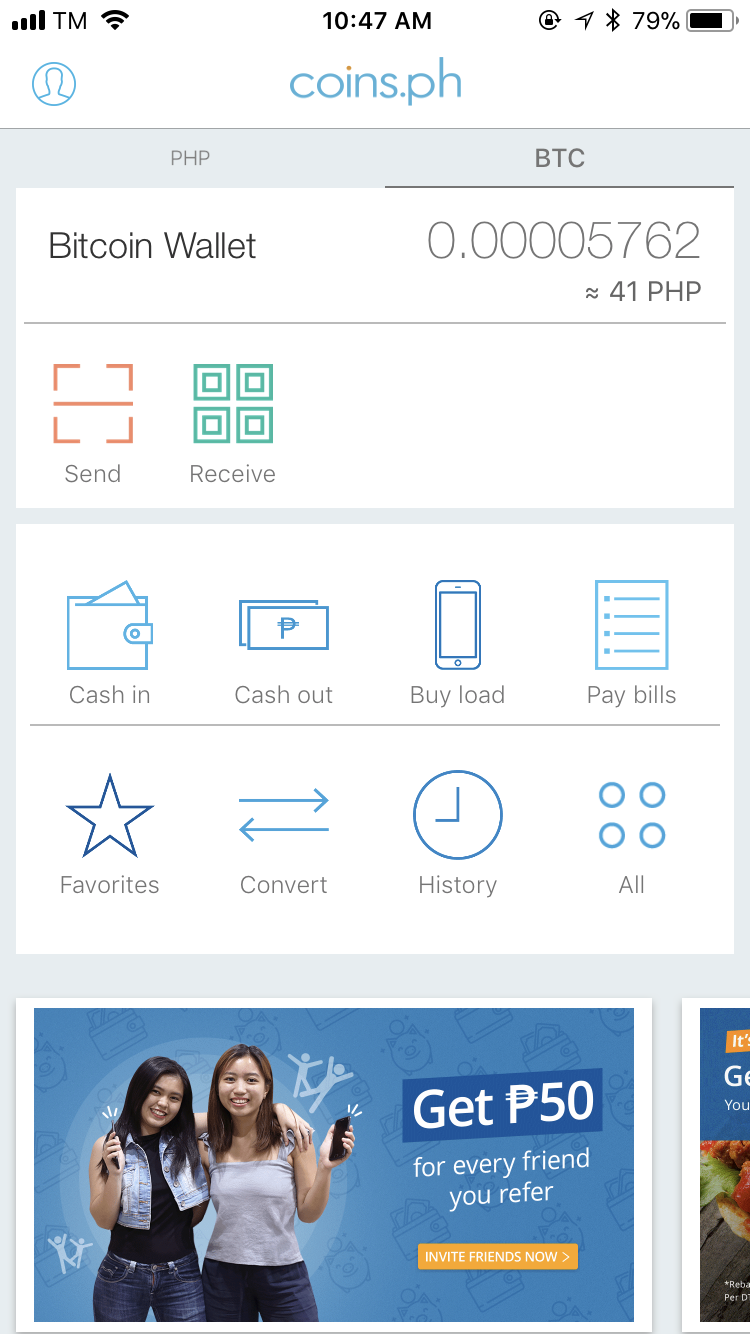
Task: Open the partially visible food promo banner
Action: pyautogui.click(x=722, y=1164)
